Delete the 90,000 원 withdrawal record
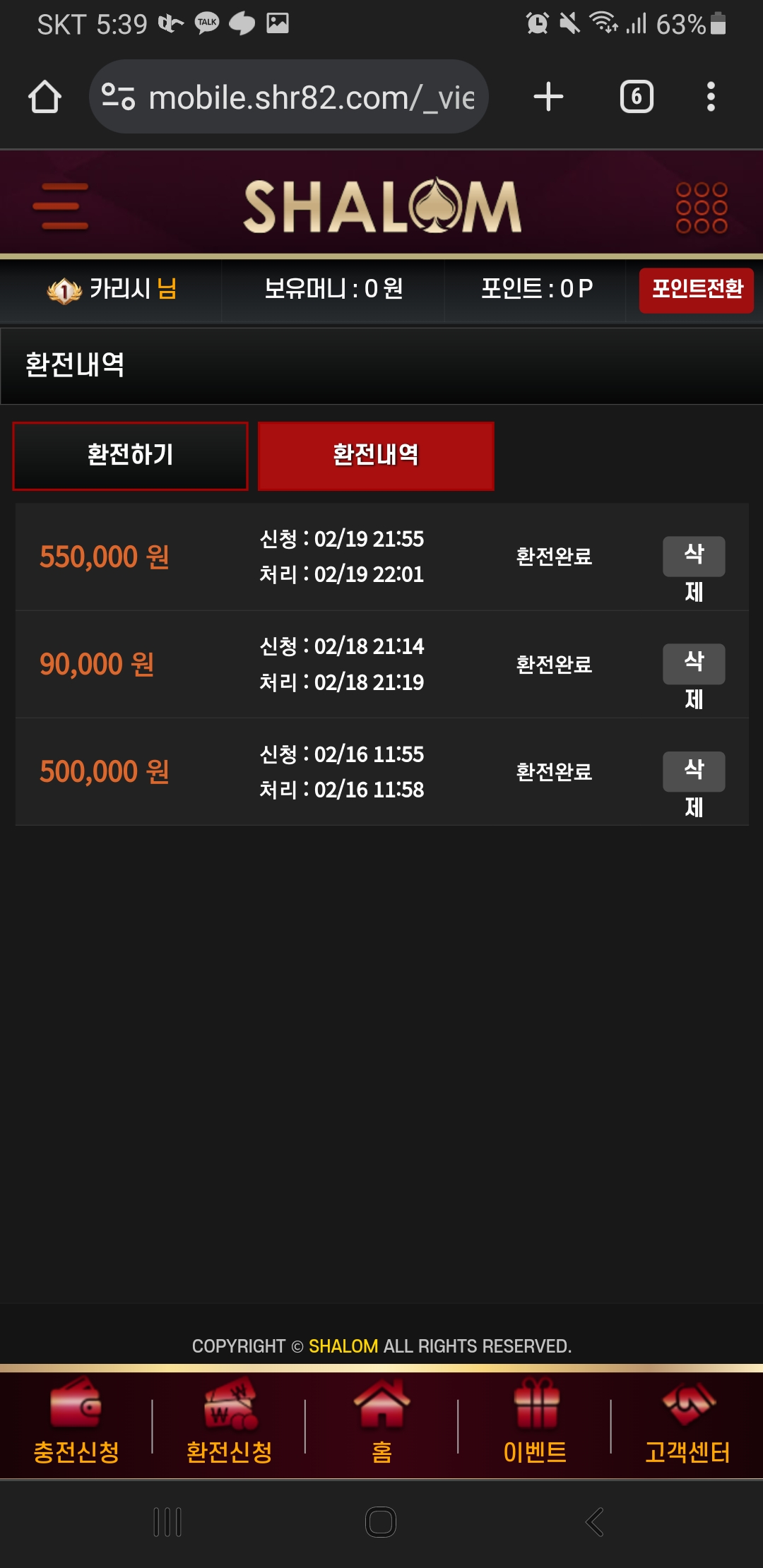The height and width of the screenshot is (1568, 763). click(693, 664)
